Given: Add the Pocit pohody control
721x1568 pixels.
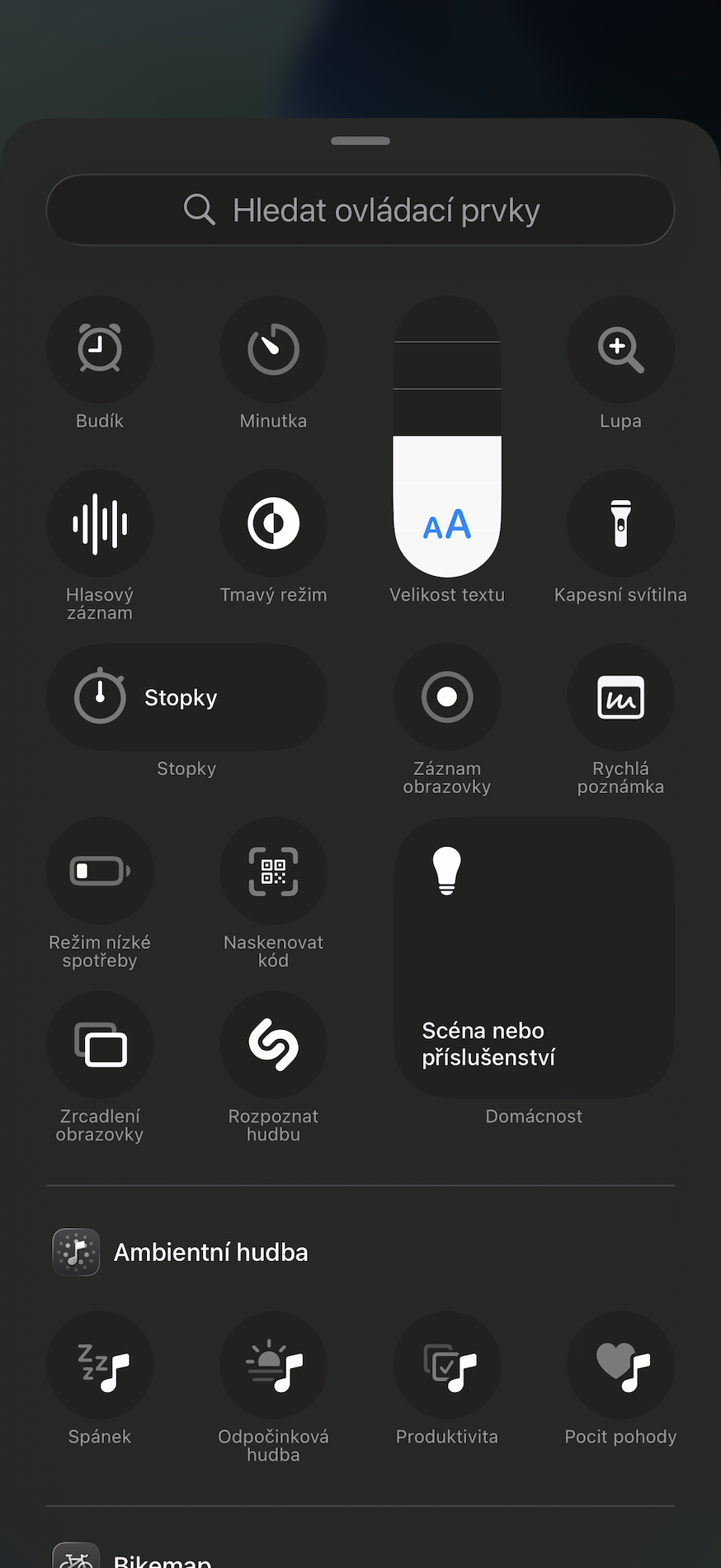Looking at the screenshot, I should pyautogui.click(x=621, y=1365).
